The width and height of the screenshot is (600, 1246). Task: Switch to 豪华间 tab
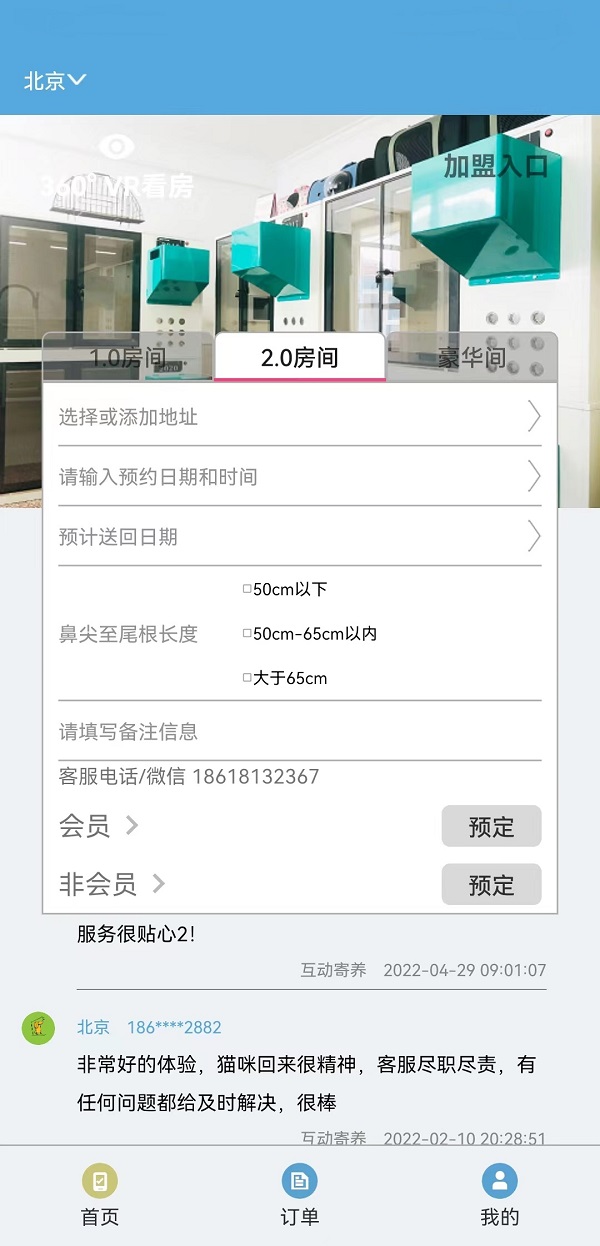[x=471, y=358]
